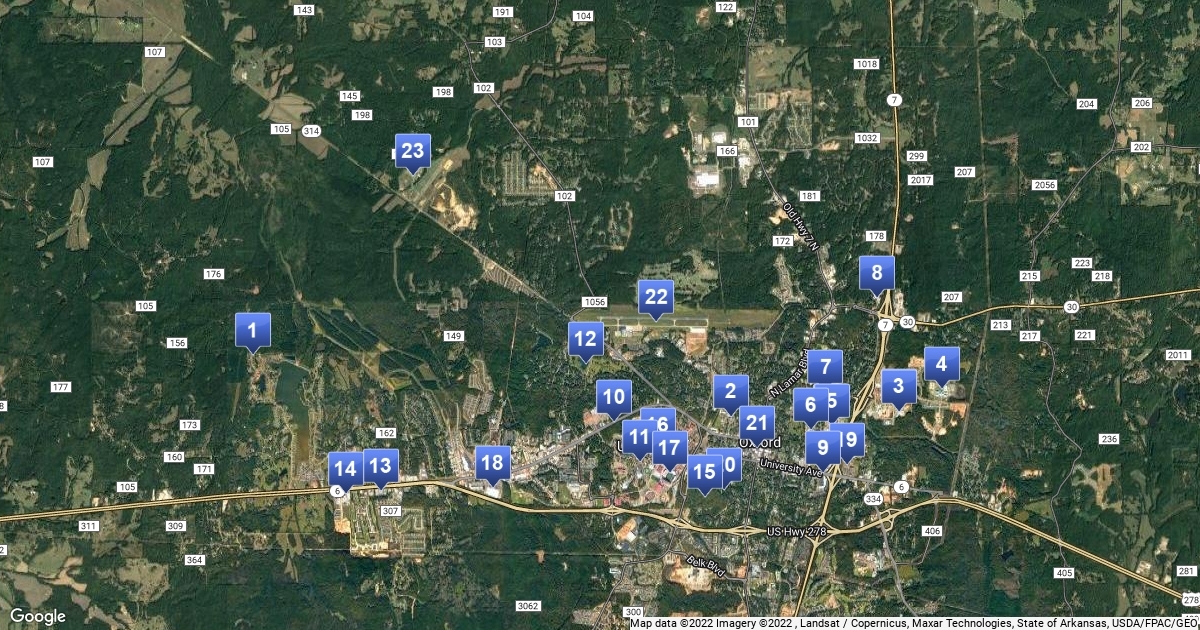Open map pin 23
1200x630 pixels.
413,151
